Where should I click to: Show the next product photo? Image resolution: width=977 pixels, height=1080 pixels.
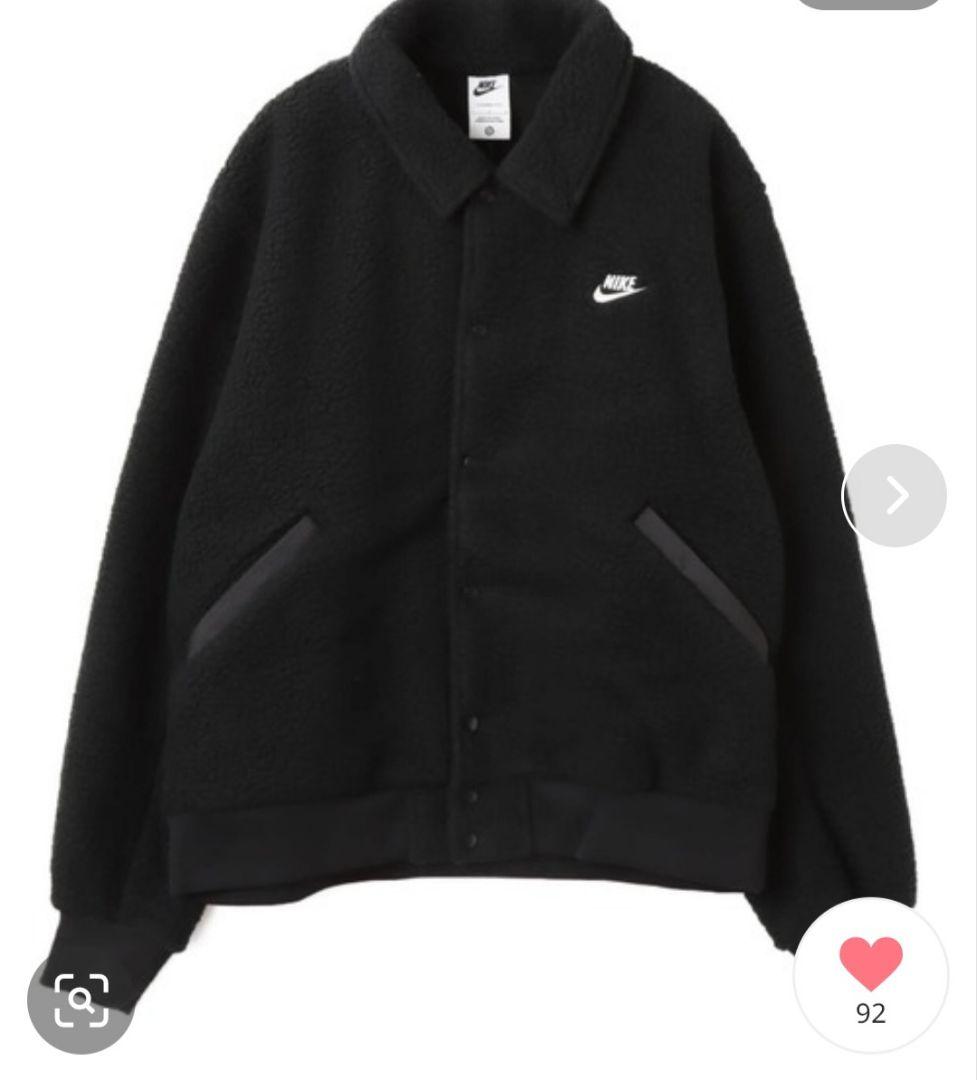[x=895, y=495]
